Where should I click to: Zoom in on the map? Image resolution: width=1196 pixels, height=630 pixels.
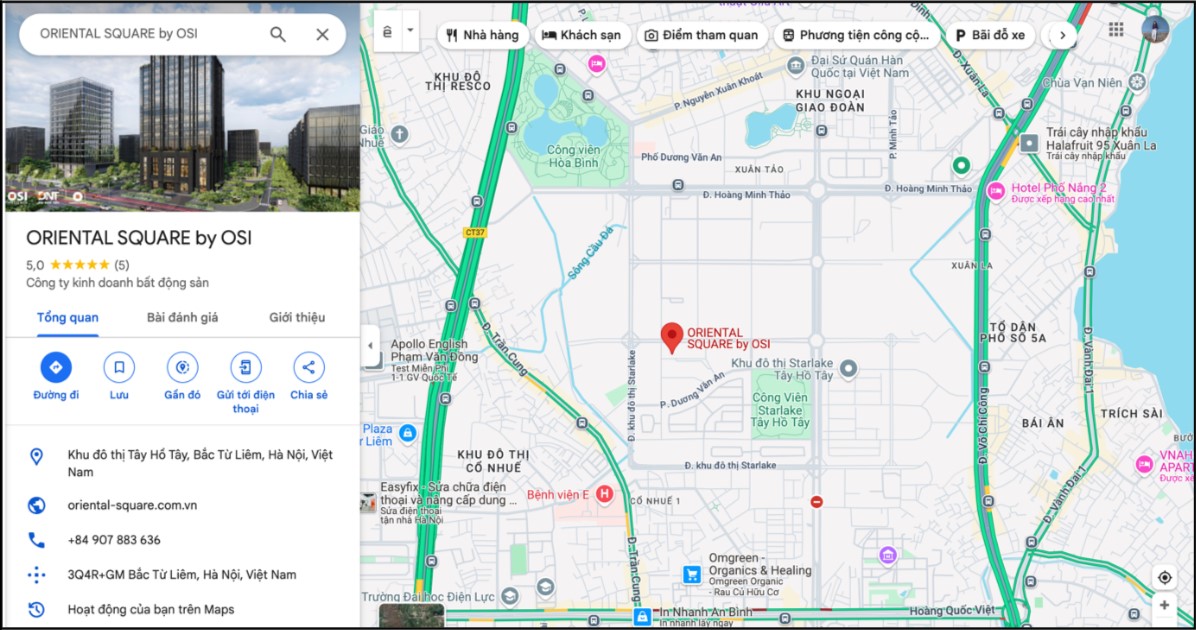coord(1164,606)
